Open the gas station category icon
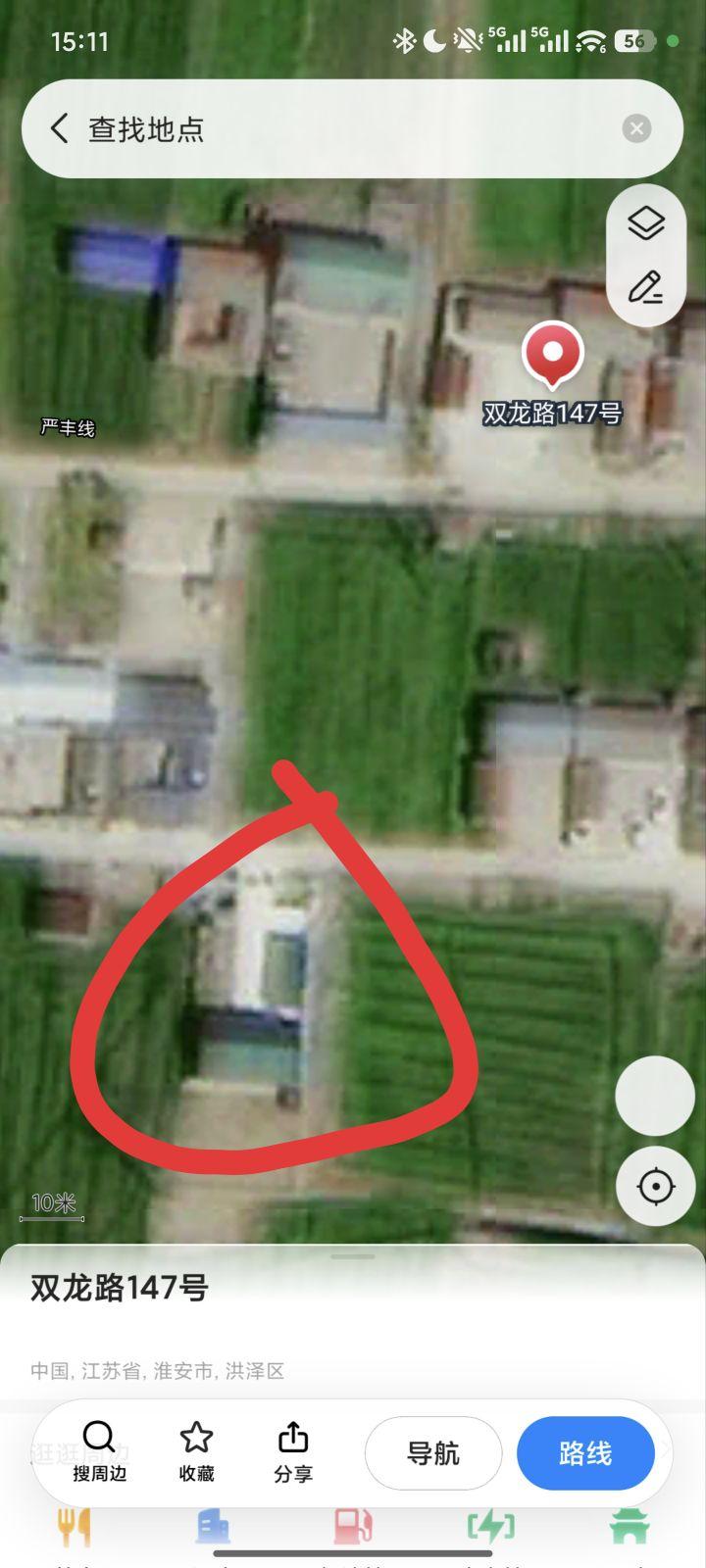The image size is (706, 1568). [x=353, y=1527]
